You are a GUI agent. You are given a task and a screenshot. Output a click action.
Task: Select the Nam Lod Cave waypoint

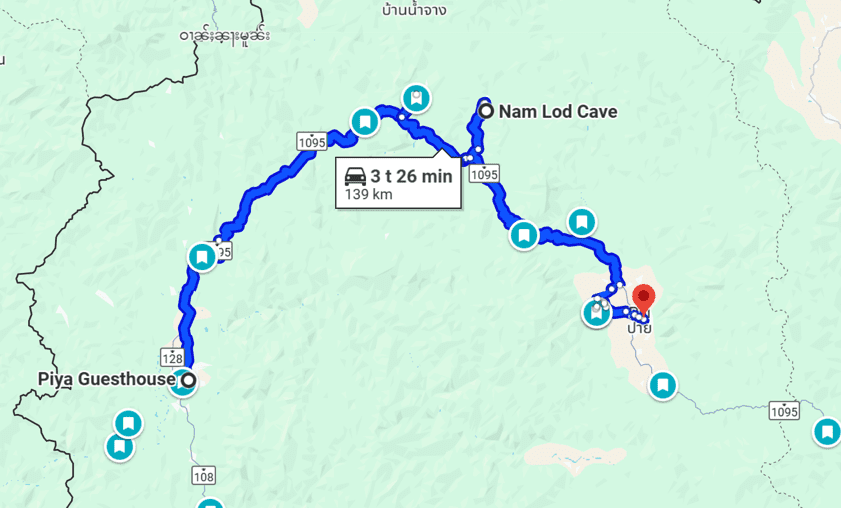tap(486, 111)
